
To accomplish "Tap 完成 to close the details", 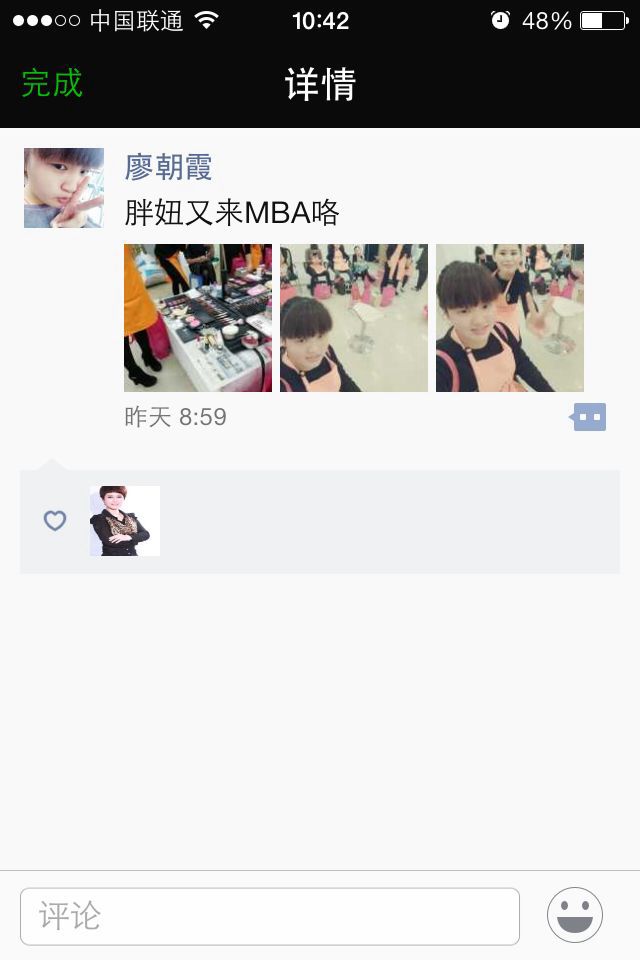I will point(52,84).
